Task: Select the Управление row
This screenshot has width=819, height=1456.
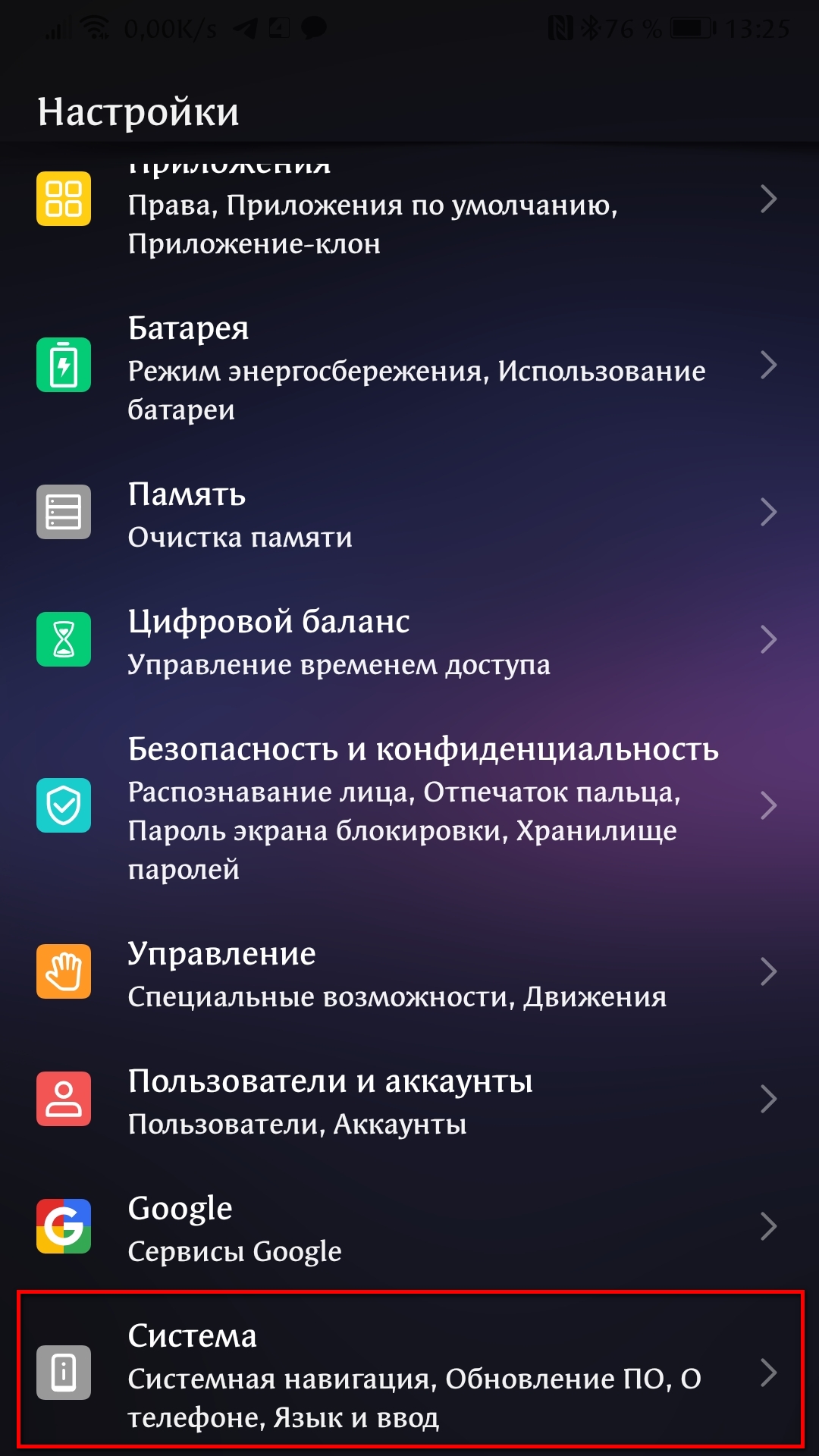Action: coord(409,973)
